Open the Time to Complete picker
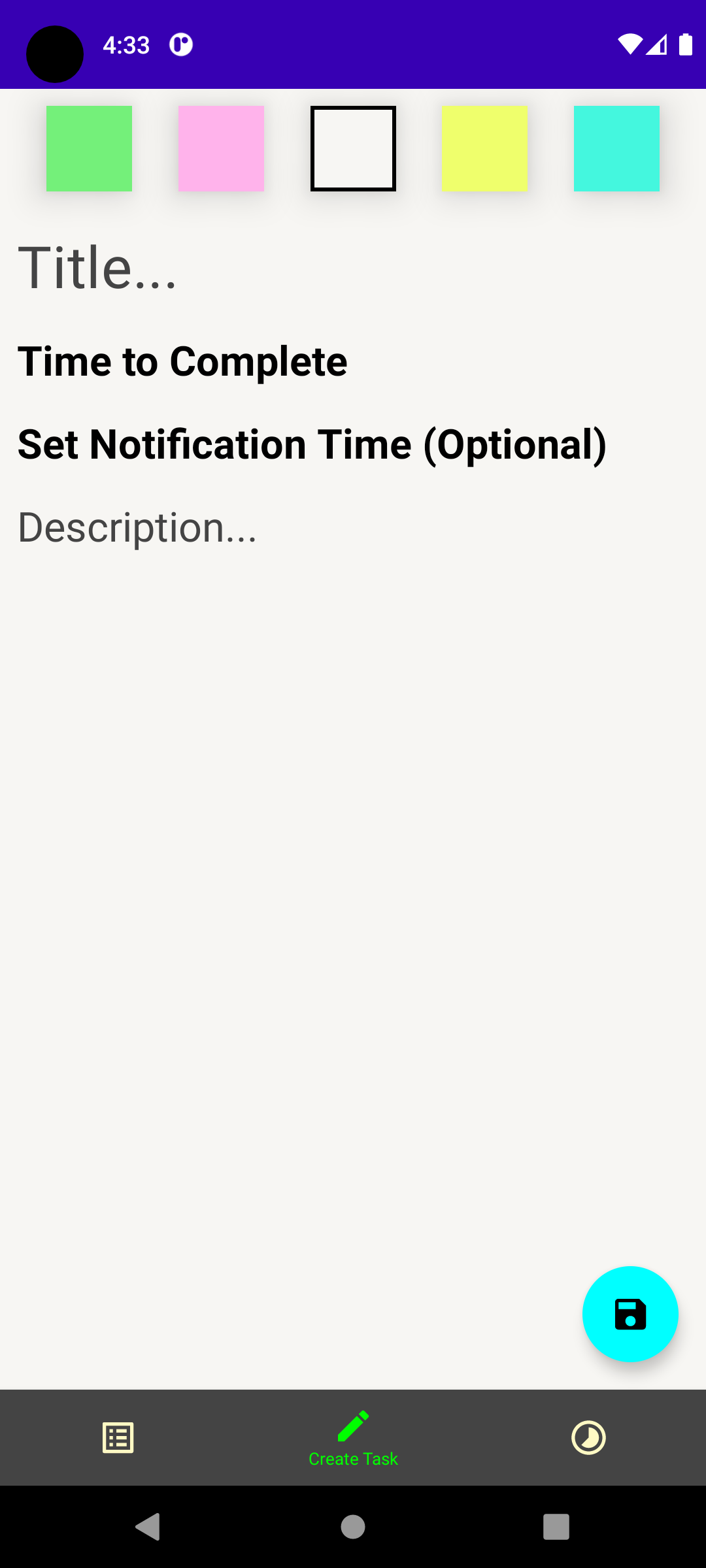The image size is (706, 1568). pyautogui.click(x=182, y=361)
